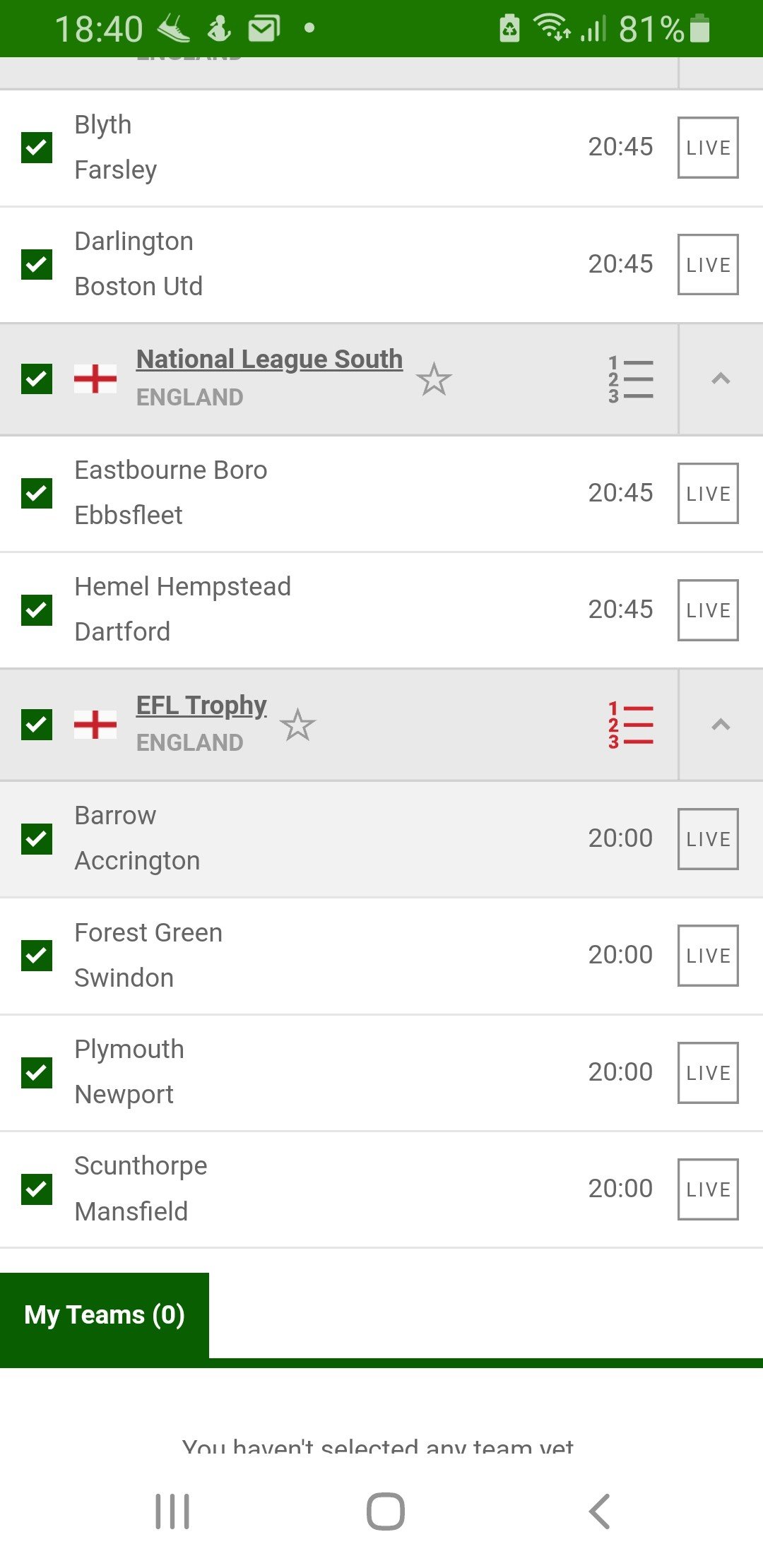Open LIVE for Hemel Hempstead vs Dartford
Image resolution: width=763 pixels, height=1568 pixels.
tap(708, 610)
